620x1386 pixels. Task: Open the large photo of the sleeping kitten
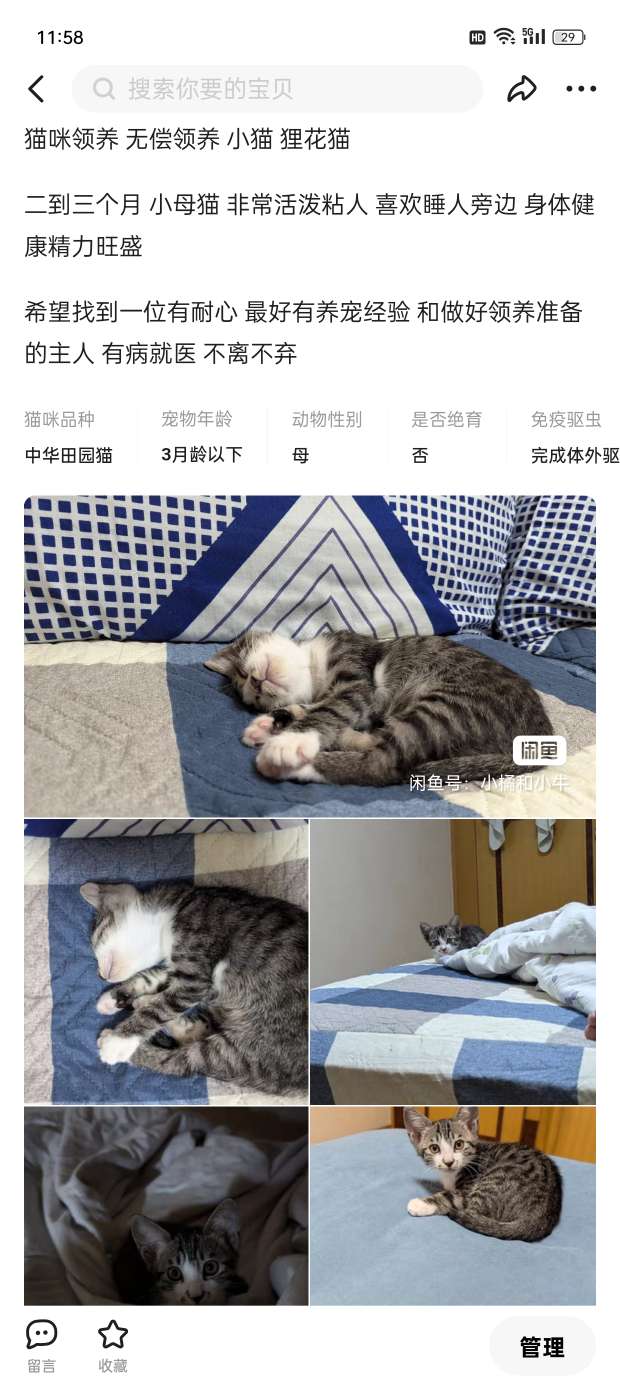(310, 655)
